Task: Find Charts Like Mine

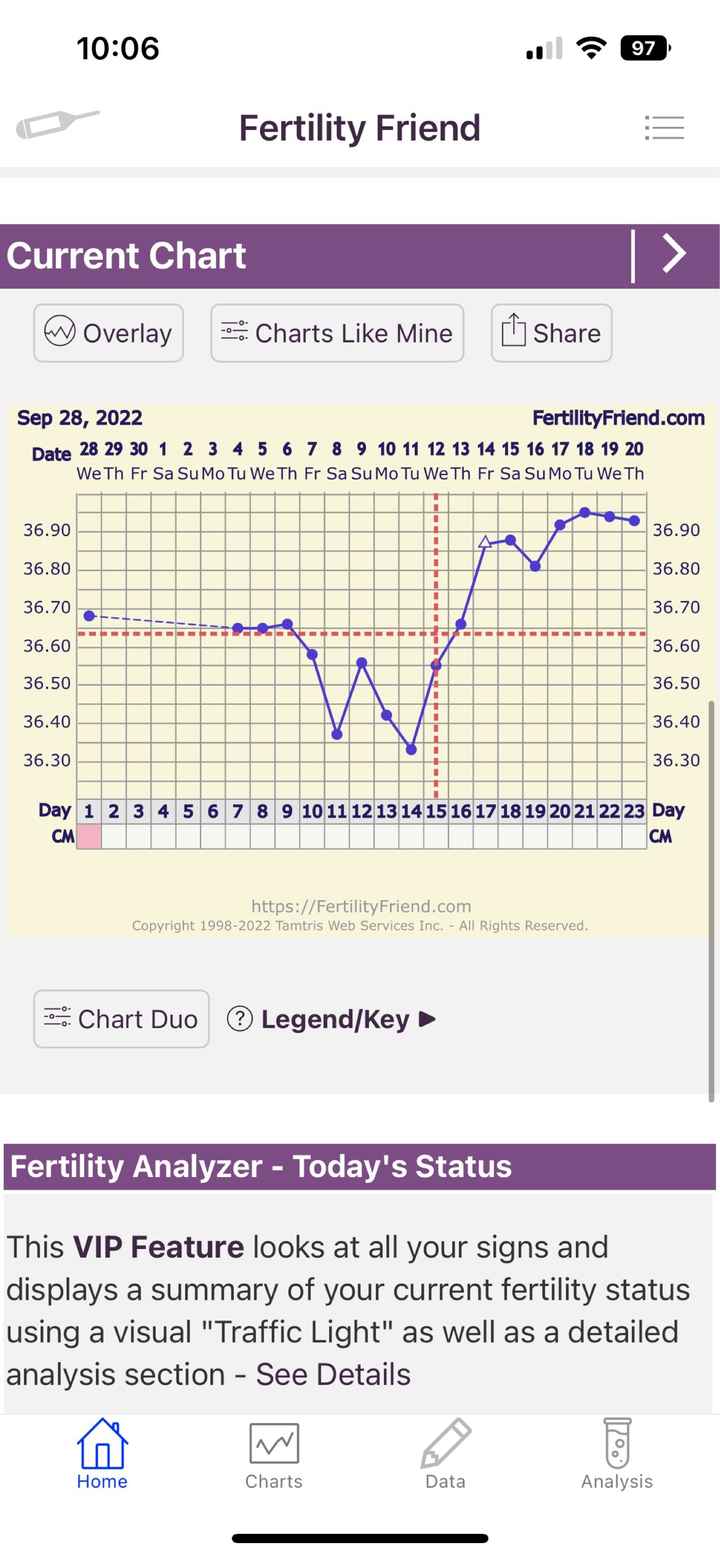Action: click(x=337, y=333)
